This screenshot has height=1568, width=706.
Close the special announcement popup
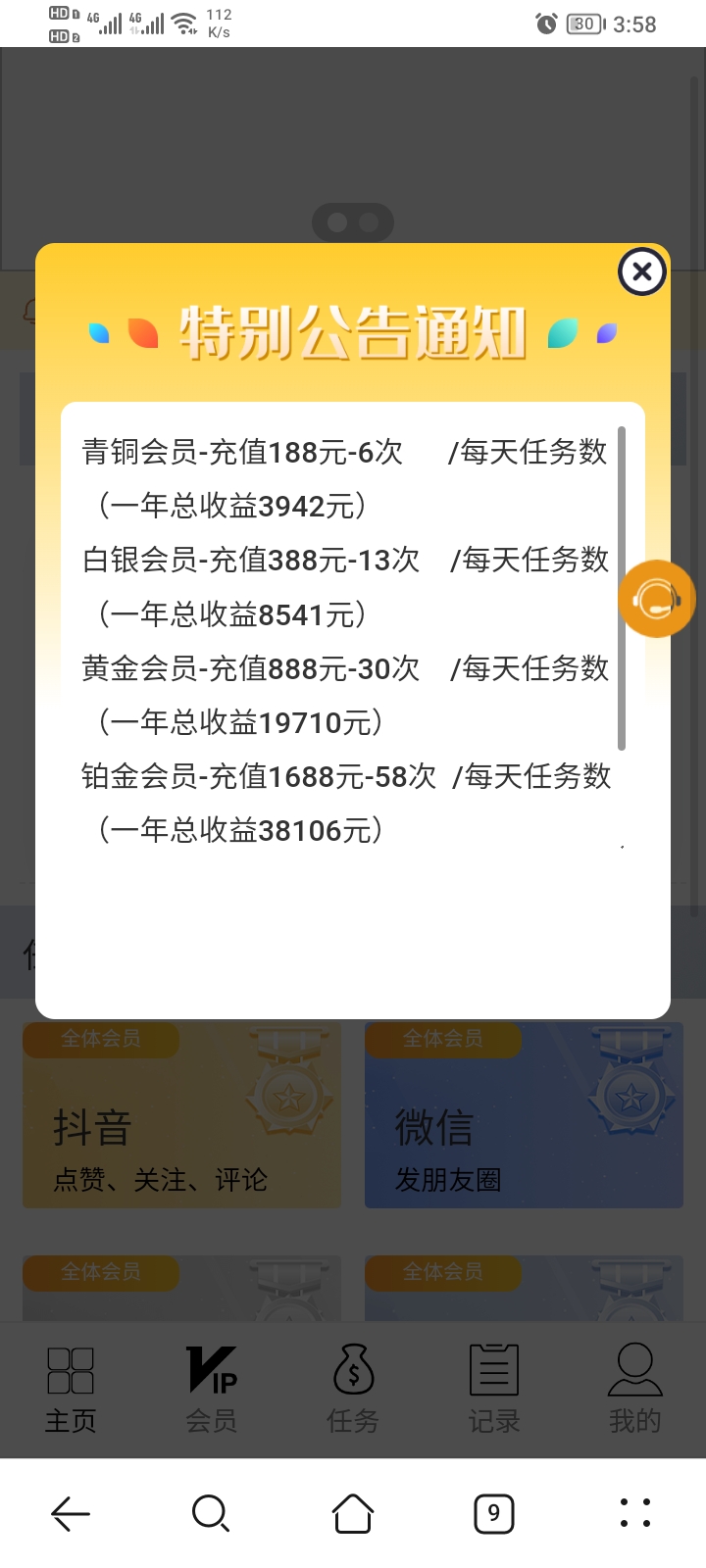tap(642, 271)
